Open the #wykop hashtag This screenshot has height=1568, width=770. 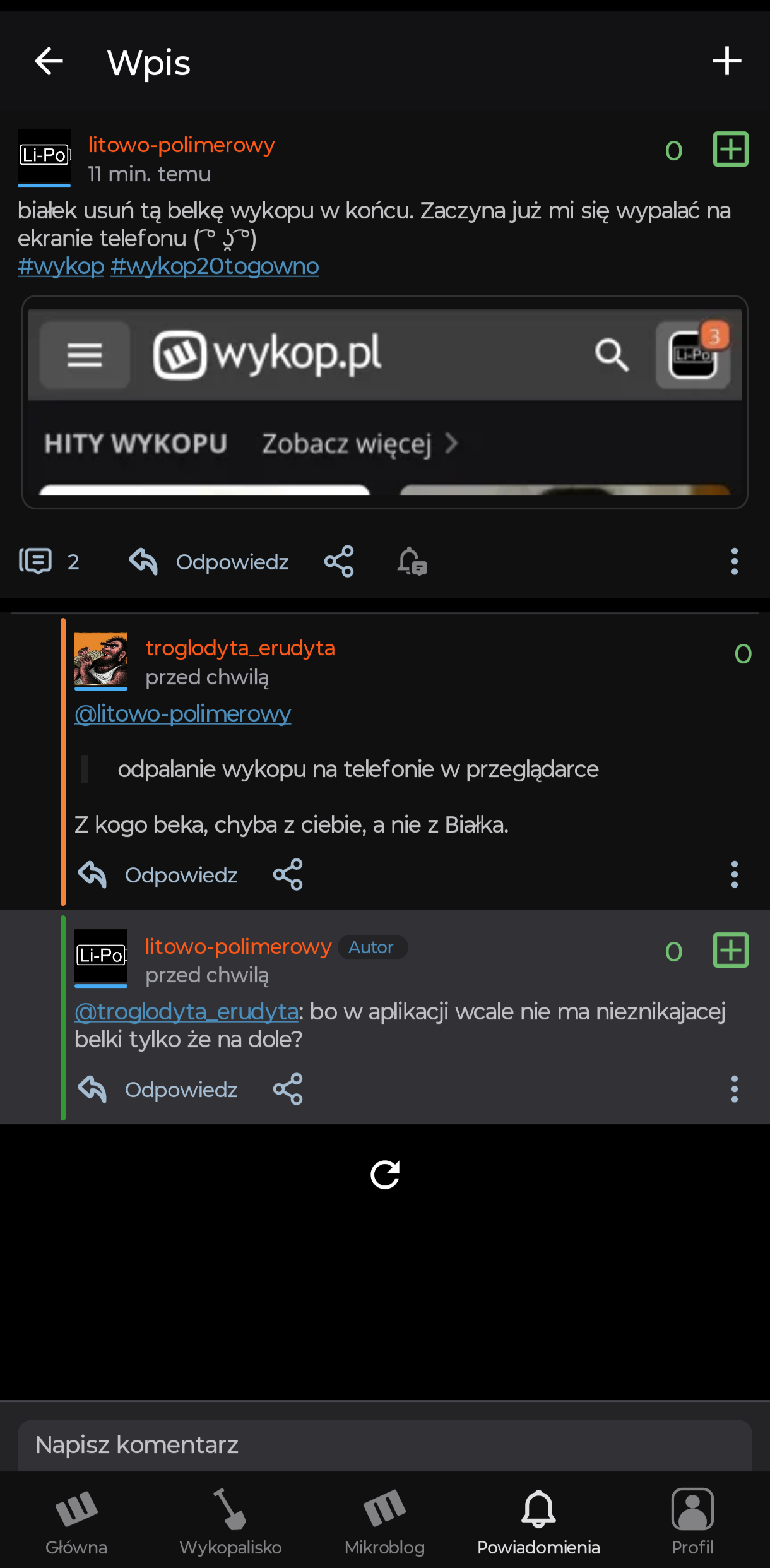point(61,266)
